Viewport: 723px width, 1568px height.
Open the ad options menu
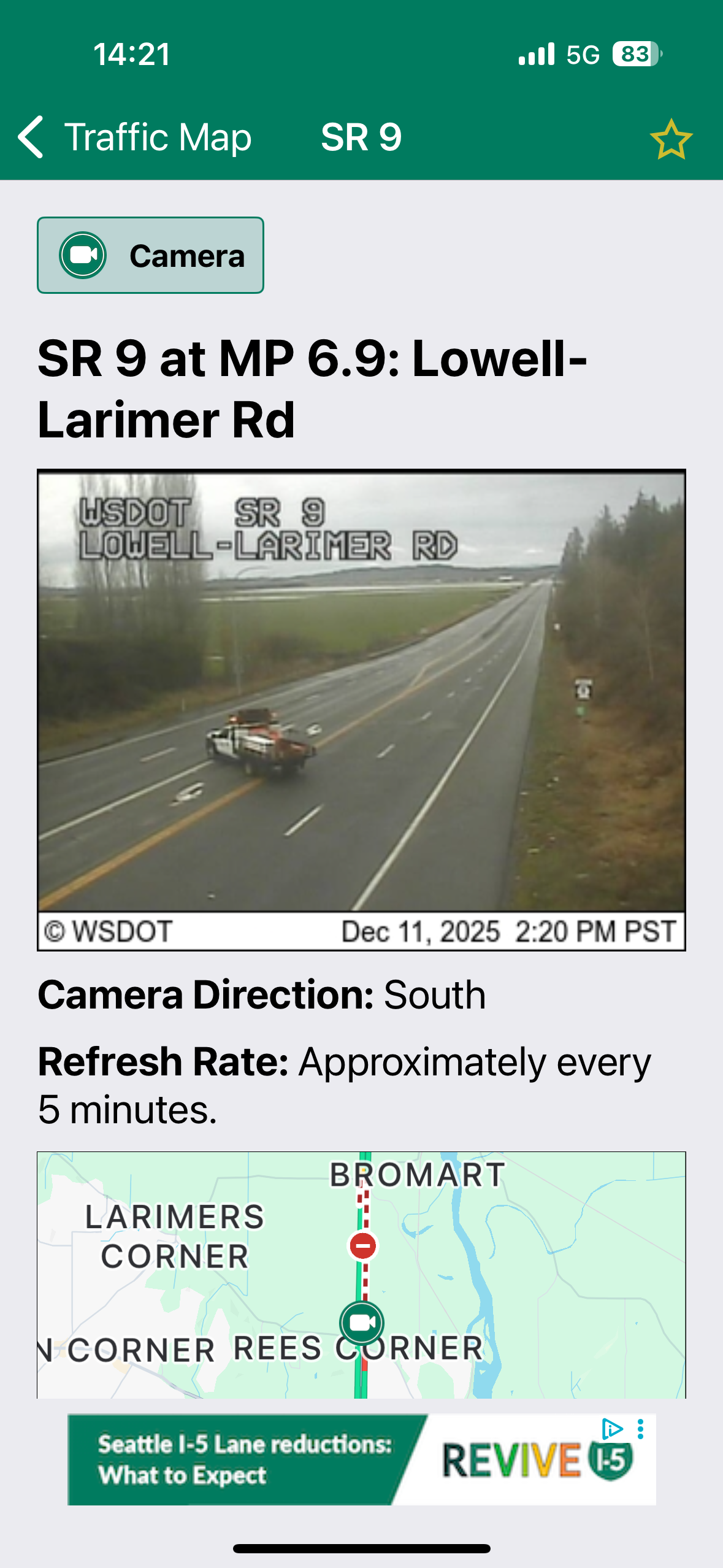point(641,1429)
